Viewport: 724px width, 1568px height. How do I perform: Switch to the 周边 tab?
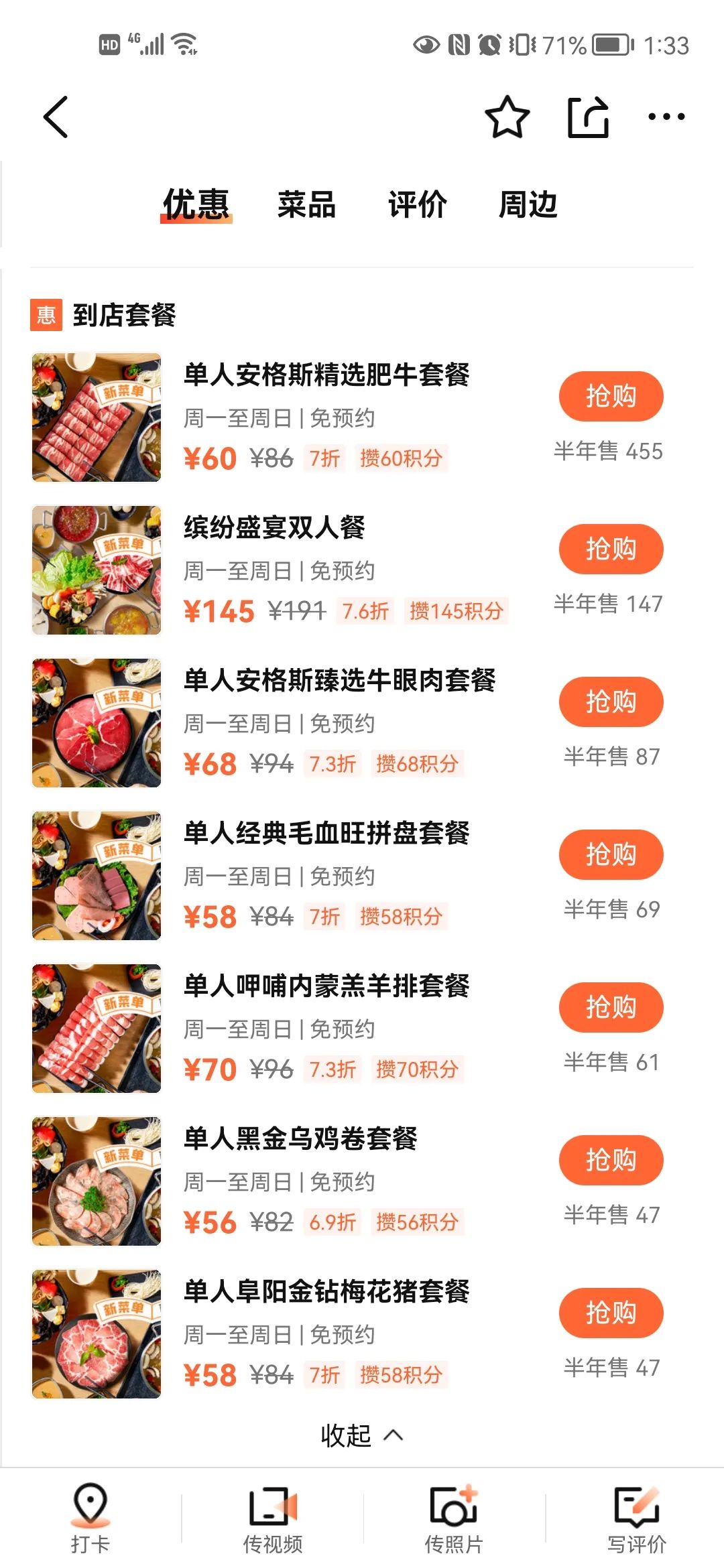528,204
